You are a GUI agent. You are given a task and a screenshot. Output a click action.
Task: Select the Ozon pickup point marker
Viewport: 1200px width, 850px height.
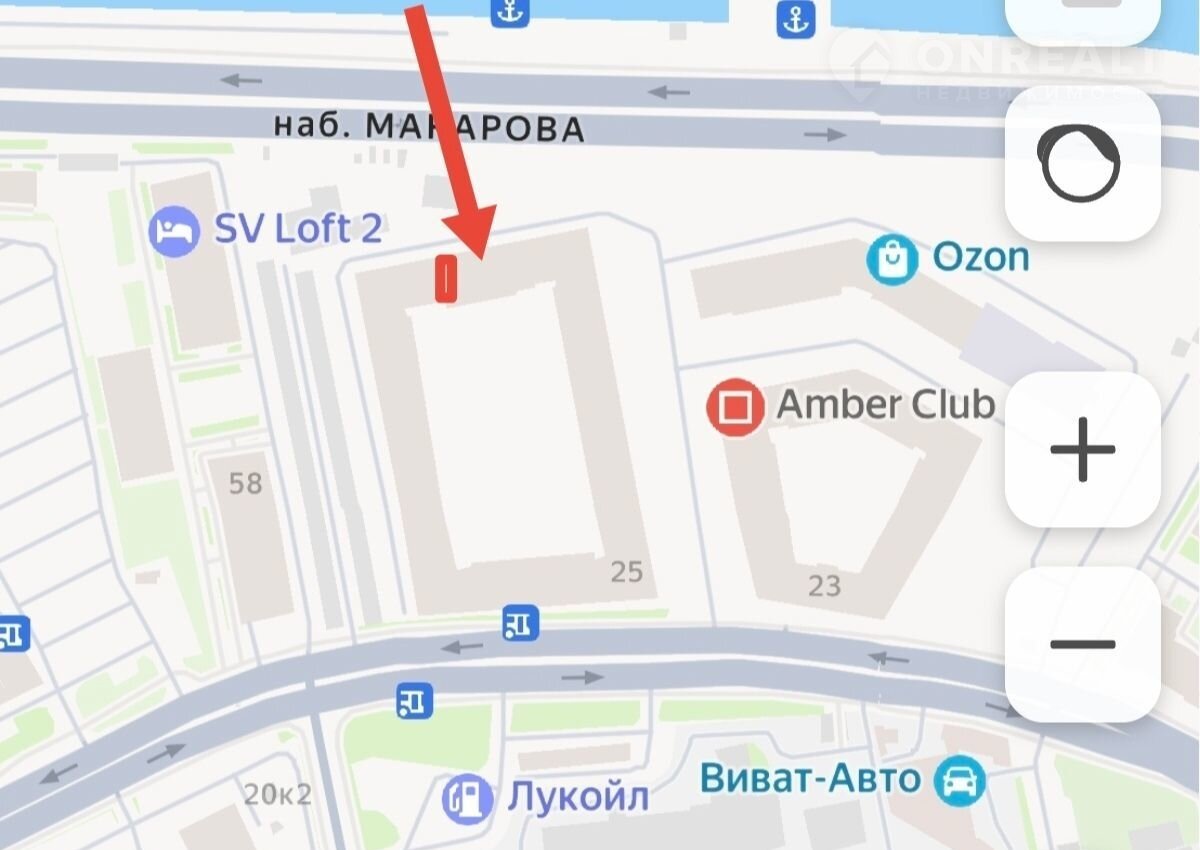(x=892, y=260)
